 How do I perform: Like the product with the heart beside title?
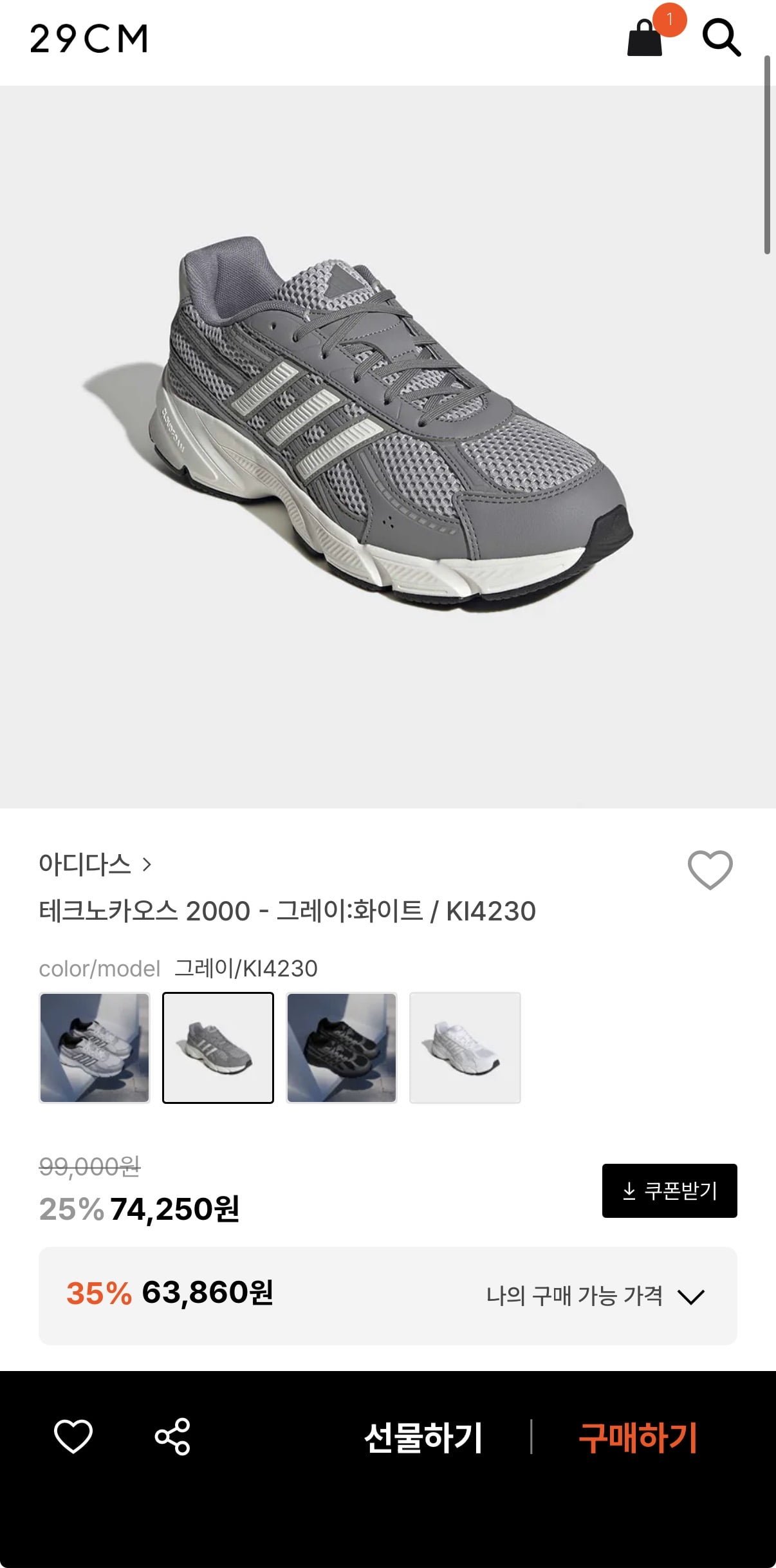(710, 870)
